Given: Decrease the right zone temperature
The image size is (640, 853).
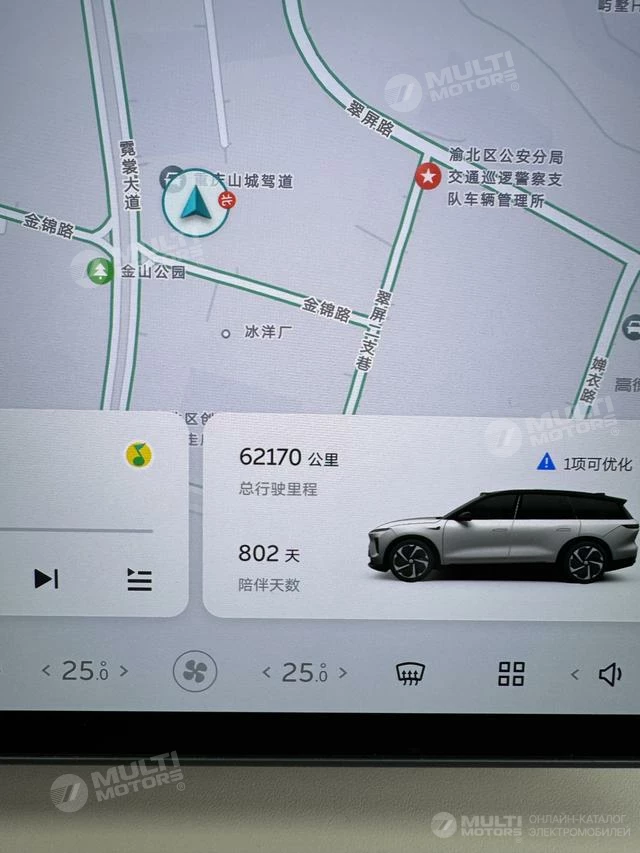Looking at the screenshot, I should [x=267, y=673].
